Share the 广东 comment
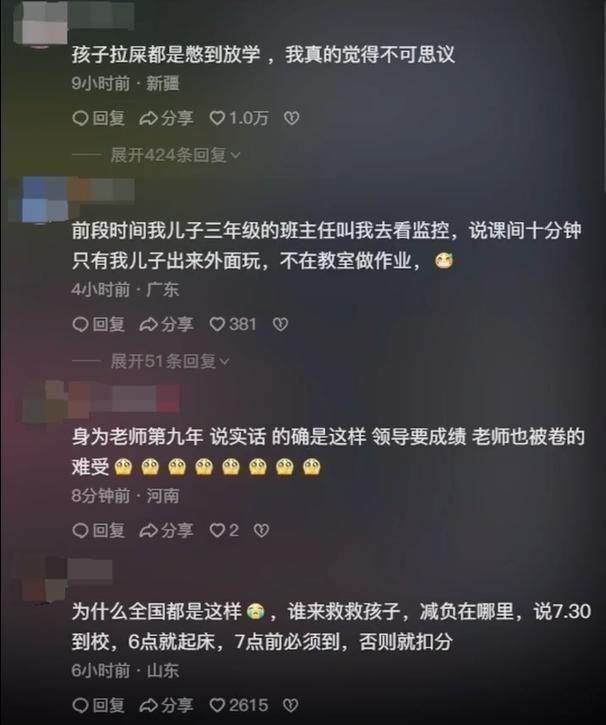Image resolution: width=606 pixels, height=725 pixels. (x=166, y=324)
